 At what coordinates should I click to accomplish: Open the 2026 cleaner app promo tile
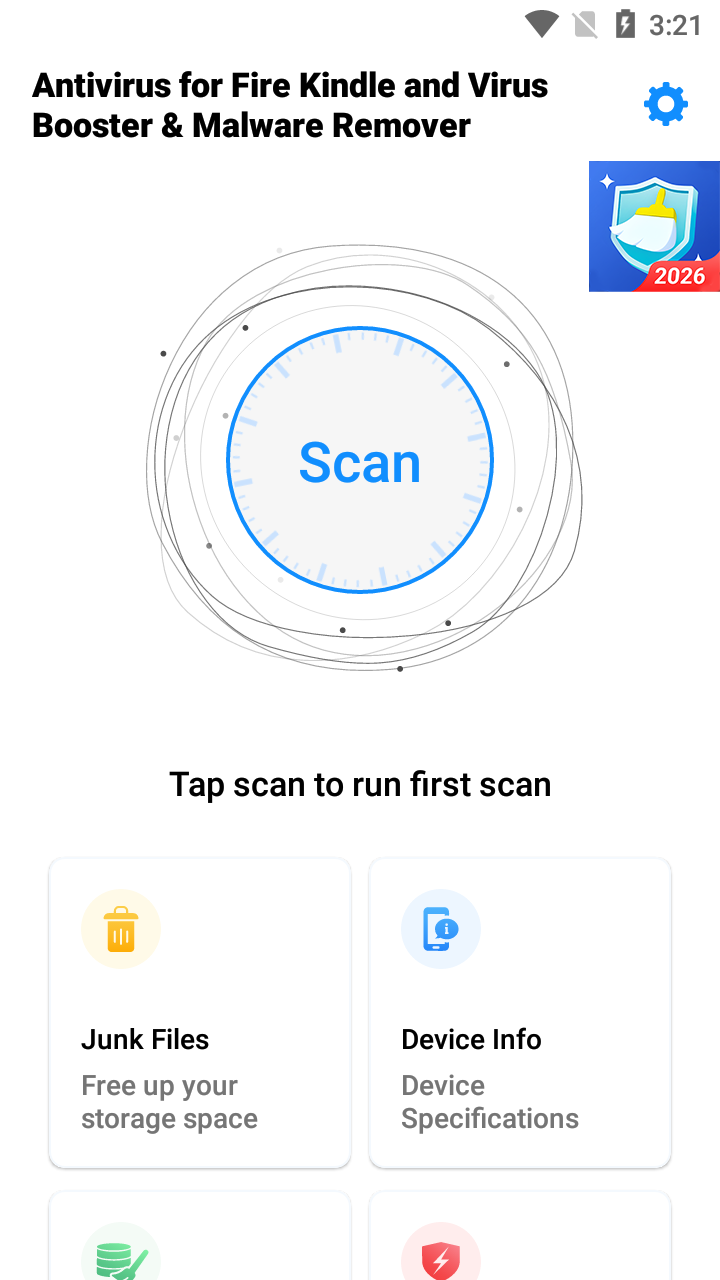point(654,226)
